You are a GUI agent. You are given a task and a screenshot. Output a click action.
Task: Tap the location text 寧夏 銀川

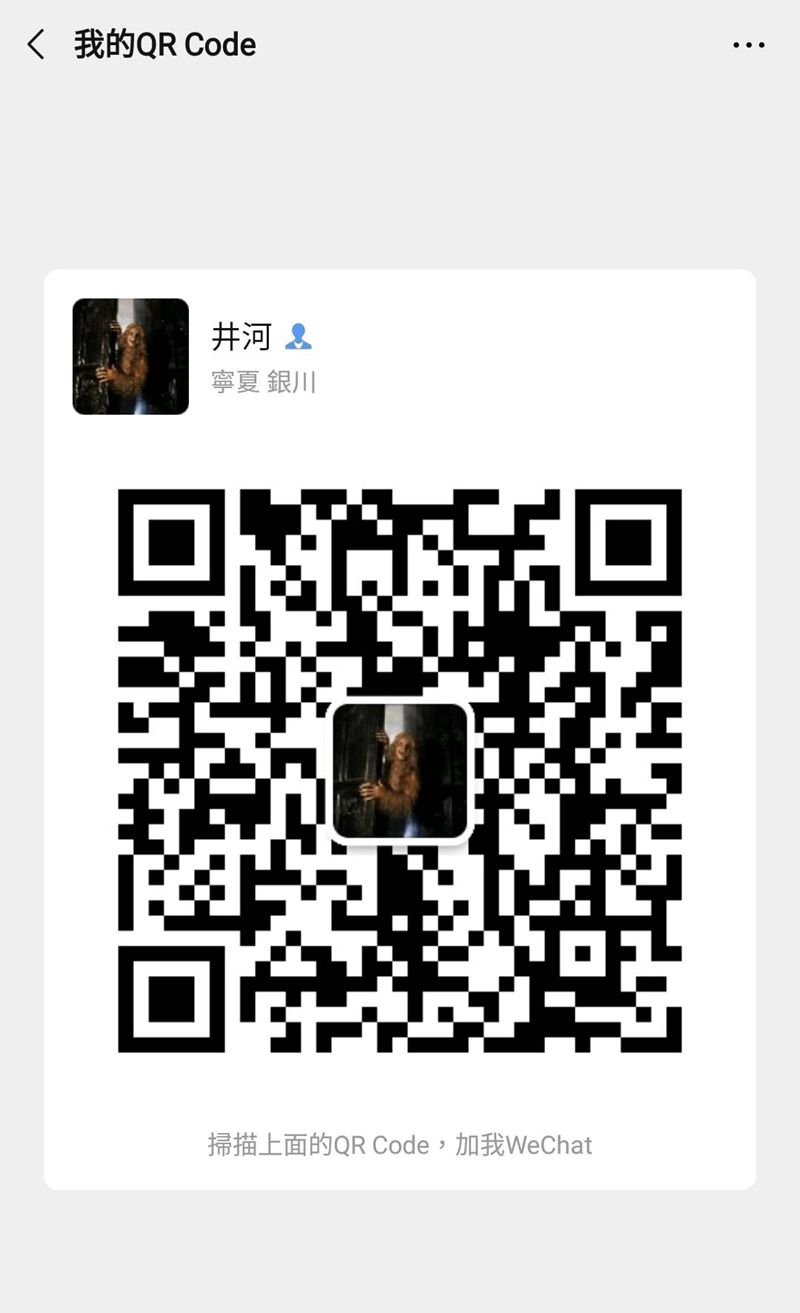[263, 383]
